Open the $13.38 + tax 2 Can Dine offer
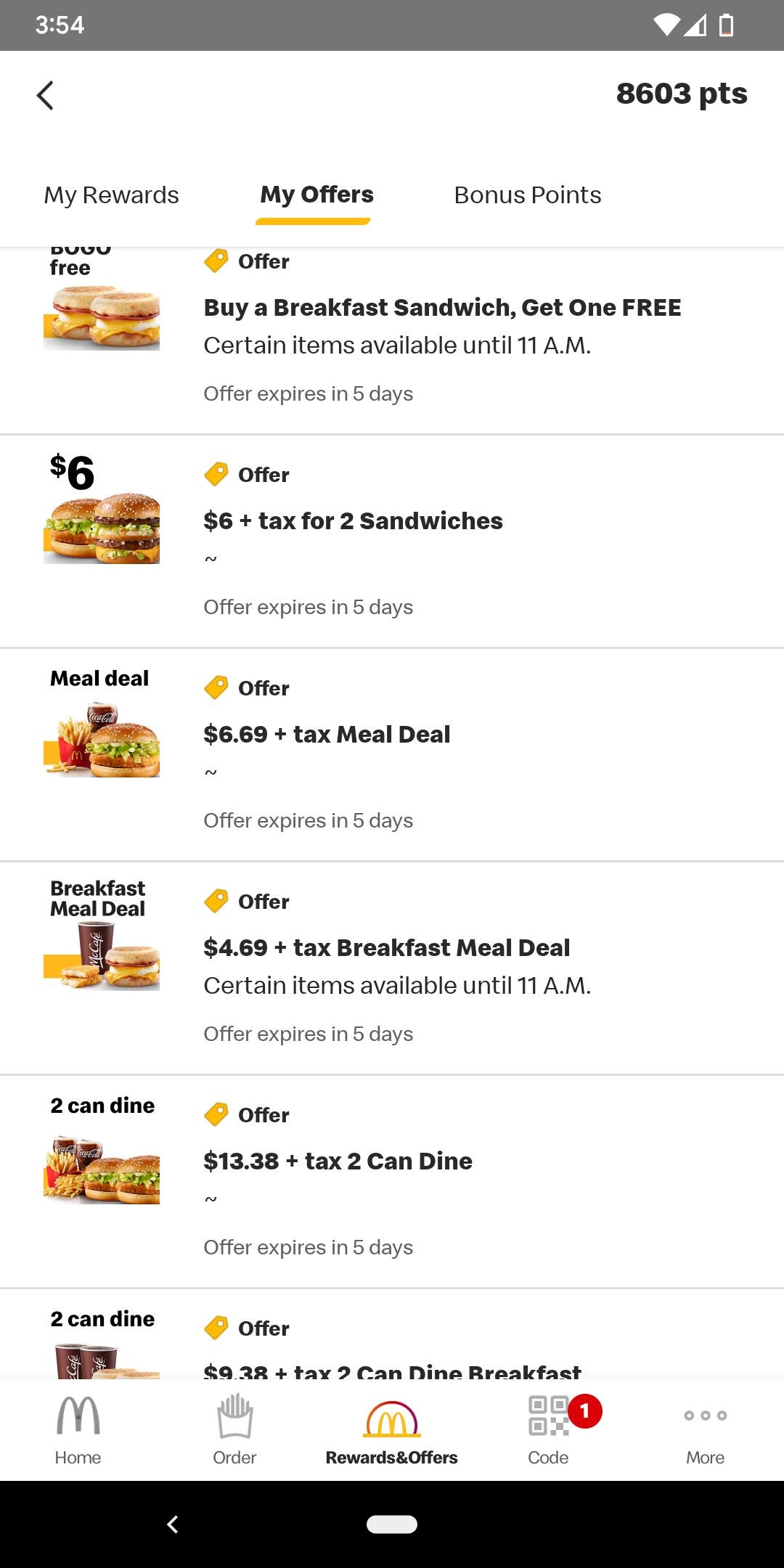Screen dimensions: 784x1568 pos(338,1161)
